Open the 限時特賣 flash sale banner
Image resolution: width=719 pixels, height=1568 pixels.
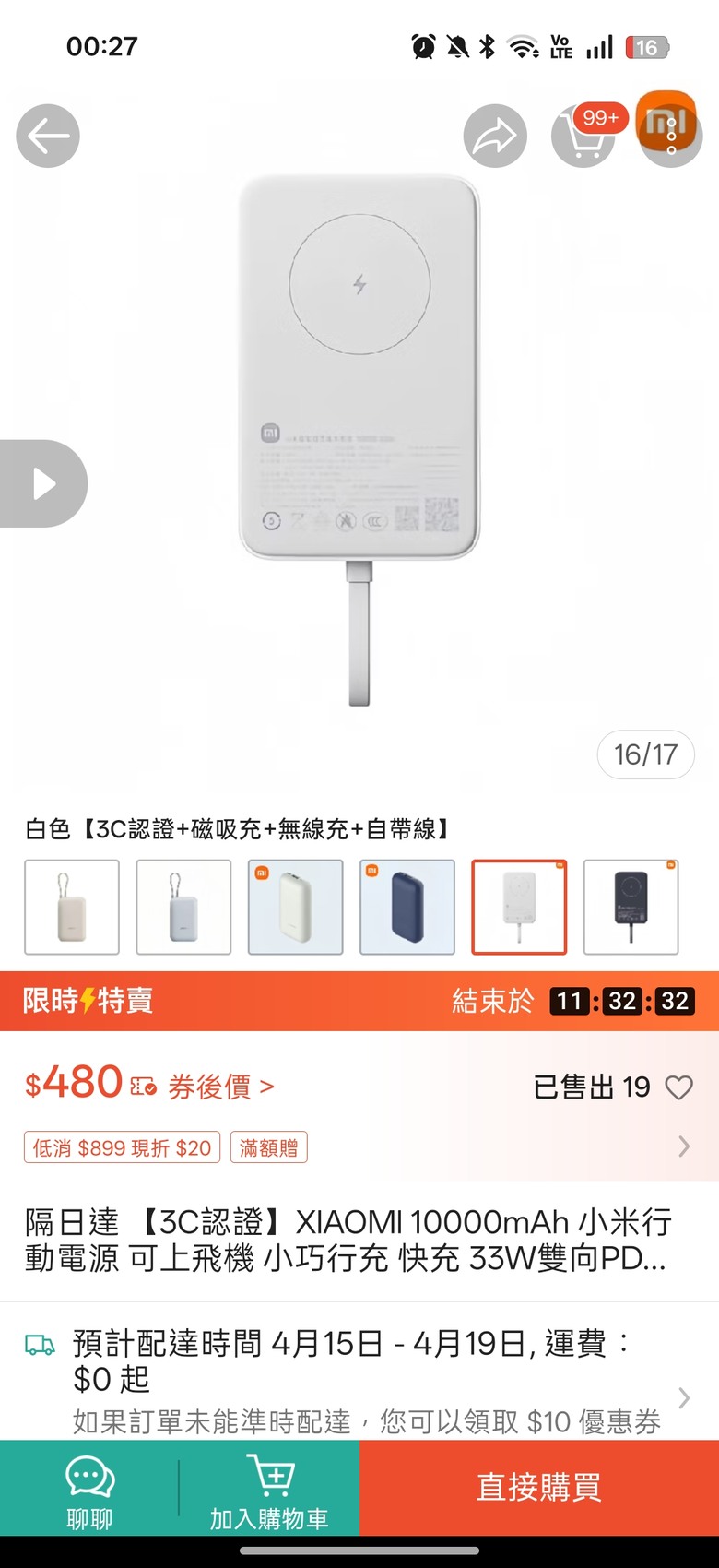88,1001
